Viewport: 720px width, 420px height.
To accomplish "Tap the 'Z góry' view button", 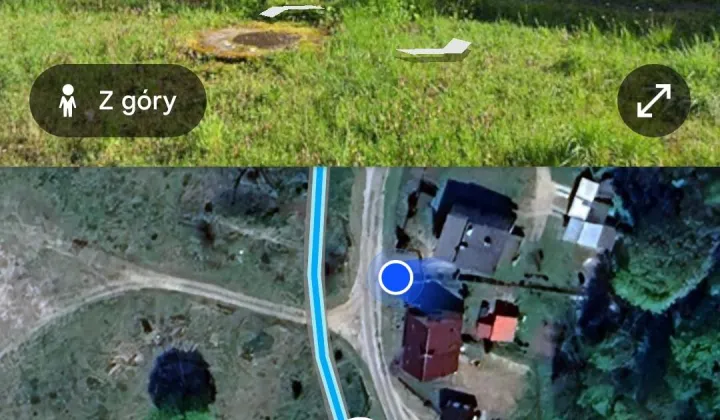I will 118,101.
